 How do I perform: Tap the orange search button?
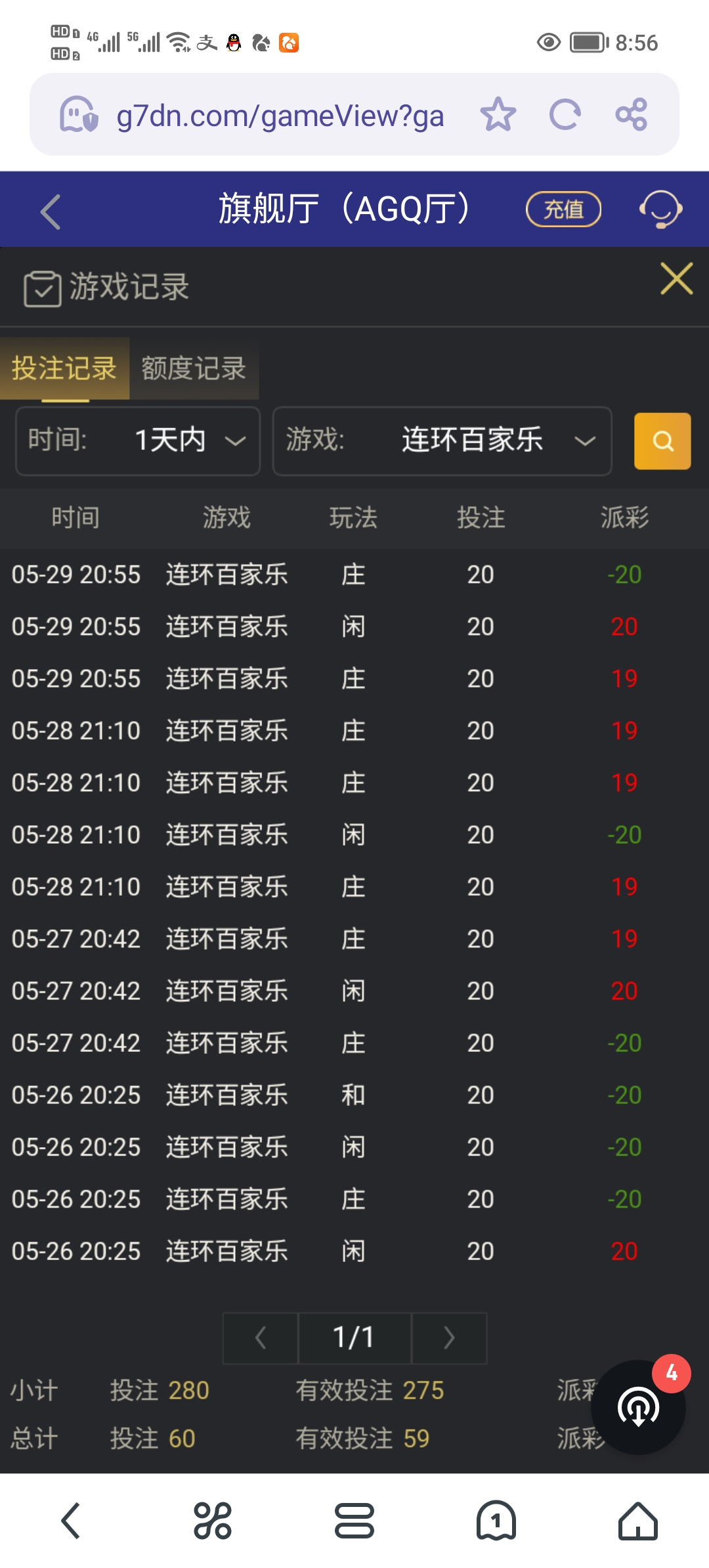point(662,441)
